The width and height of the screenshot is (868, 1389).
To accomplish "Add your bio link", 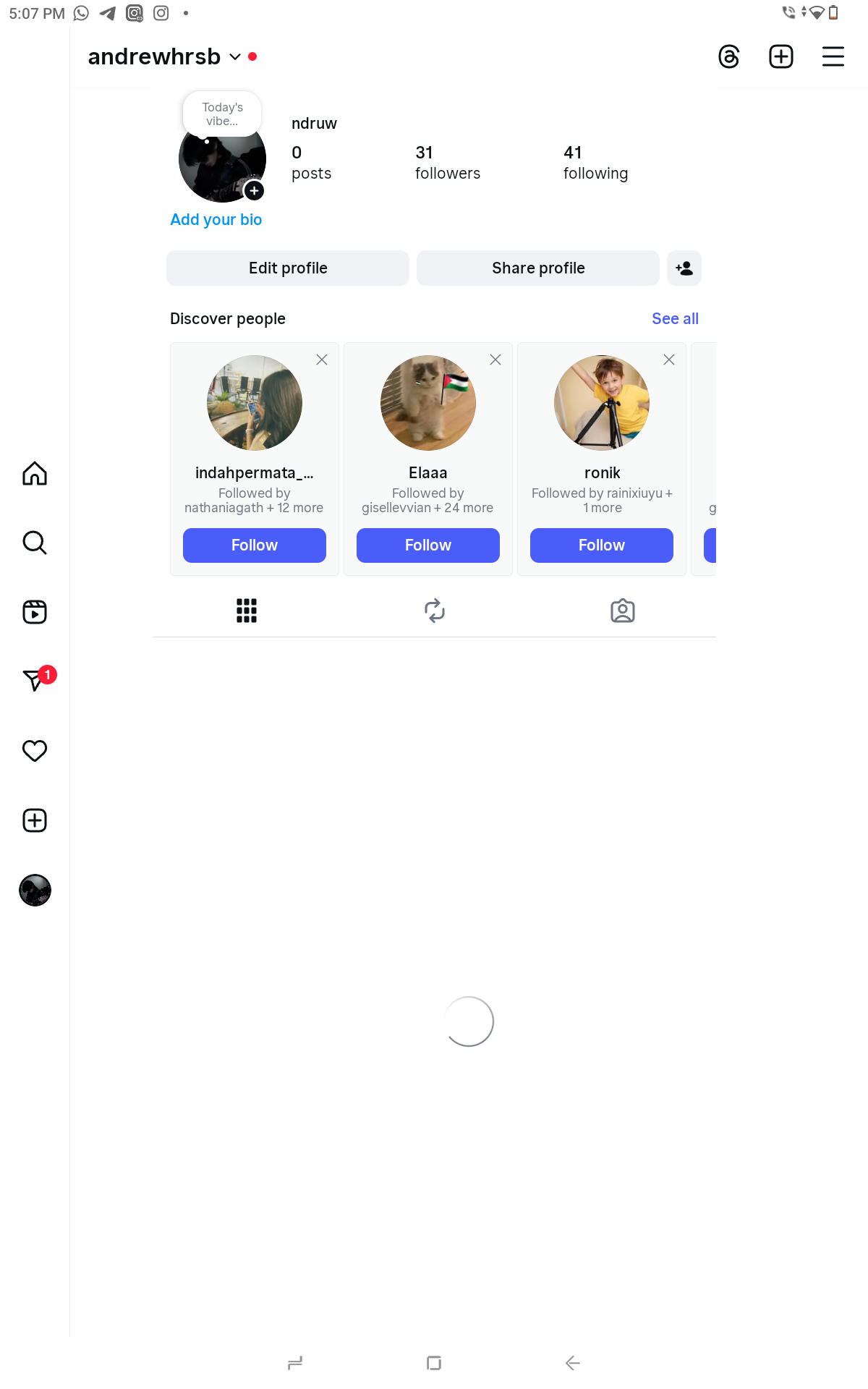I will click(216, 220).
